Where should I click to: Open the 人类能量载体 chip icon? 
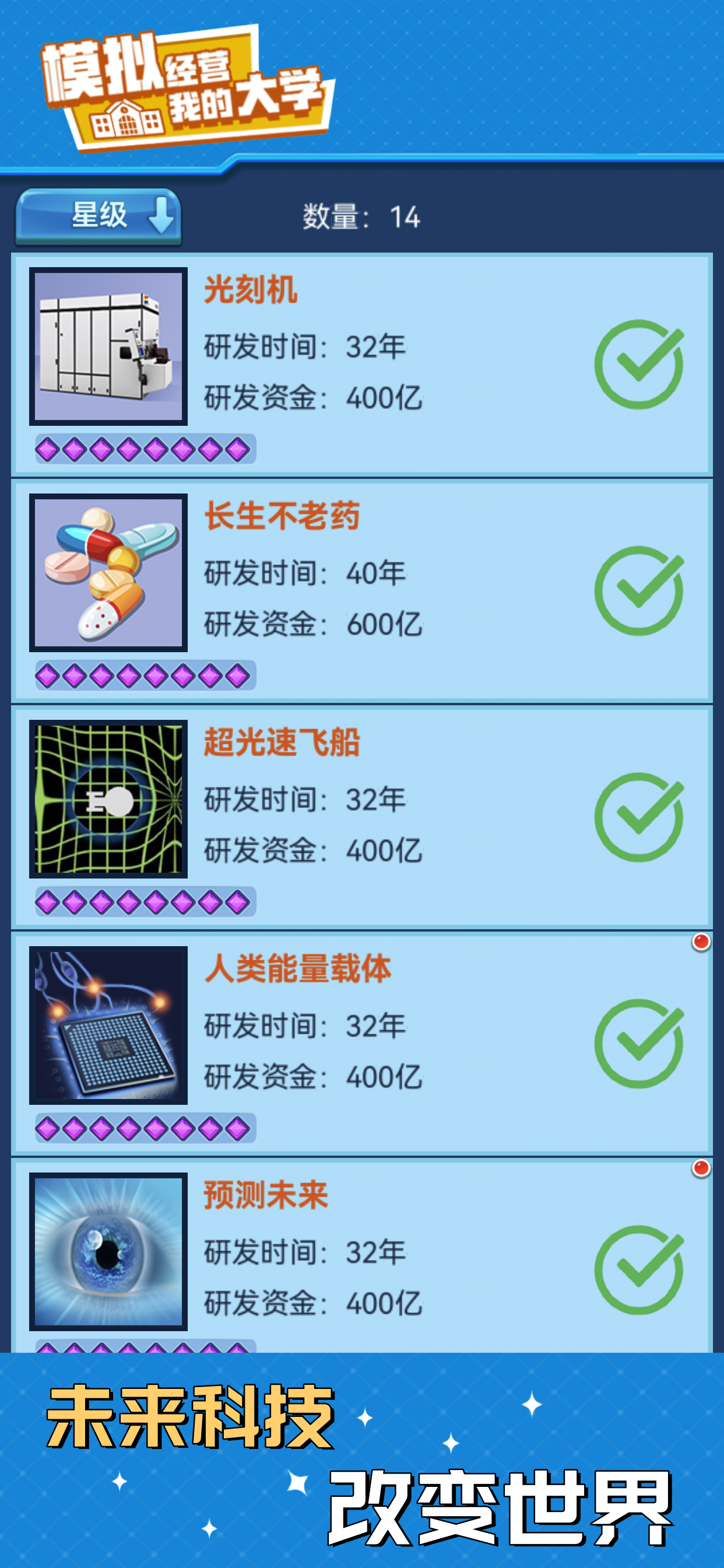(110, 1023)
